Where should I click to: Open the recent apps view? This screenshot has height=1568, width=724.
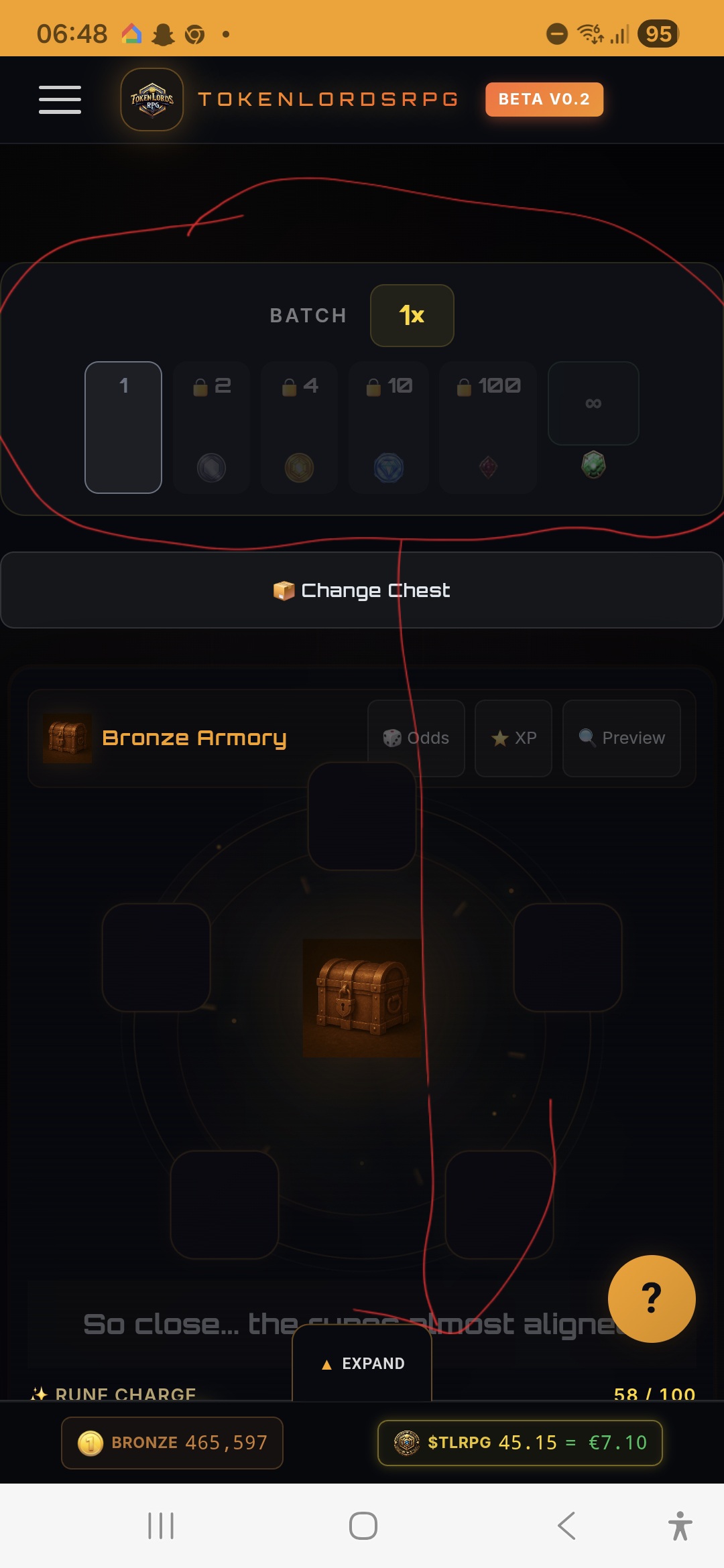(161, 1526)
